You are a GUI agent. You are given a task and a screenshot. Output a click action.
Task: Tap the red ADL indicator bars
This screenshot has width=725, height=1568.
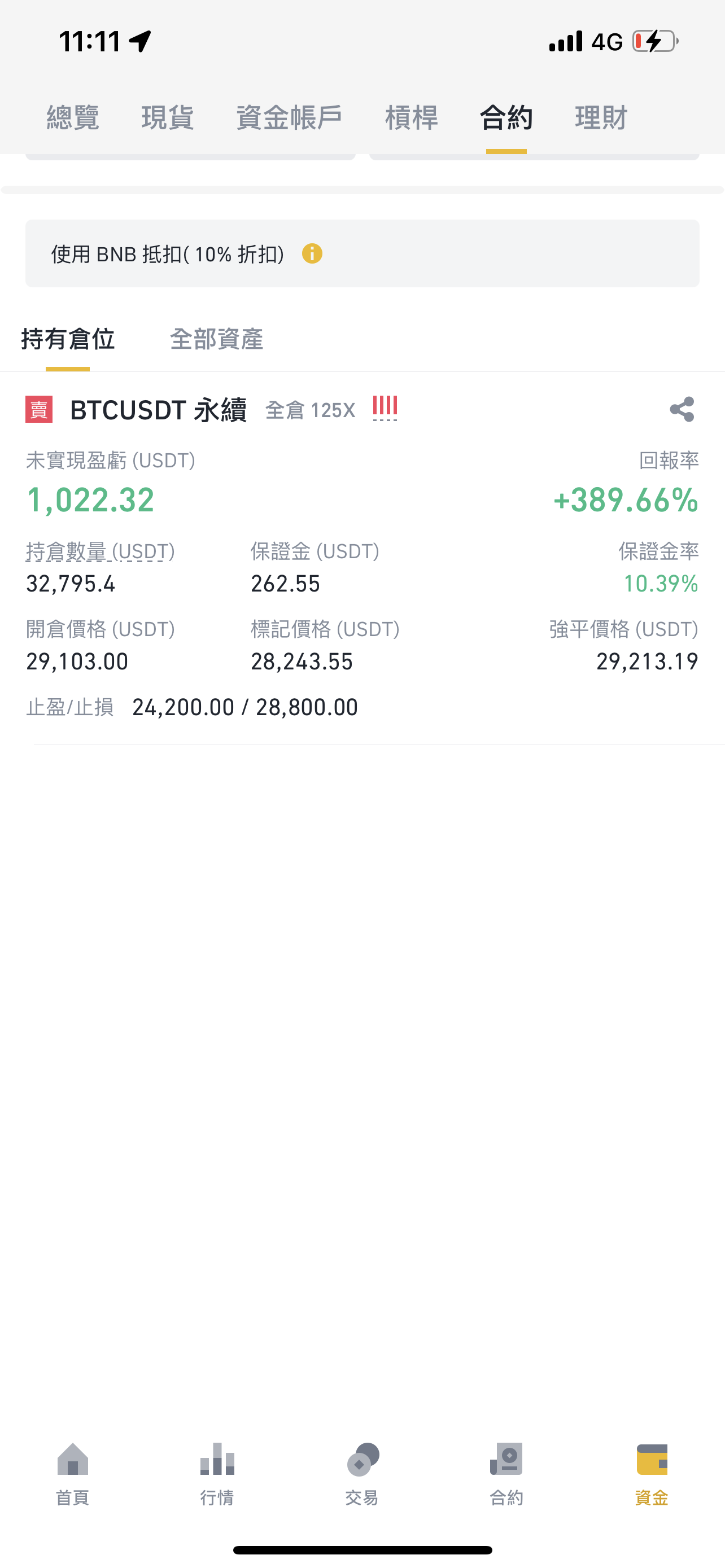[385, 408]
